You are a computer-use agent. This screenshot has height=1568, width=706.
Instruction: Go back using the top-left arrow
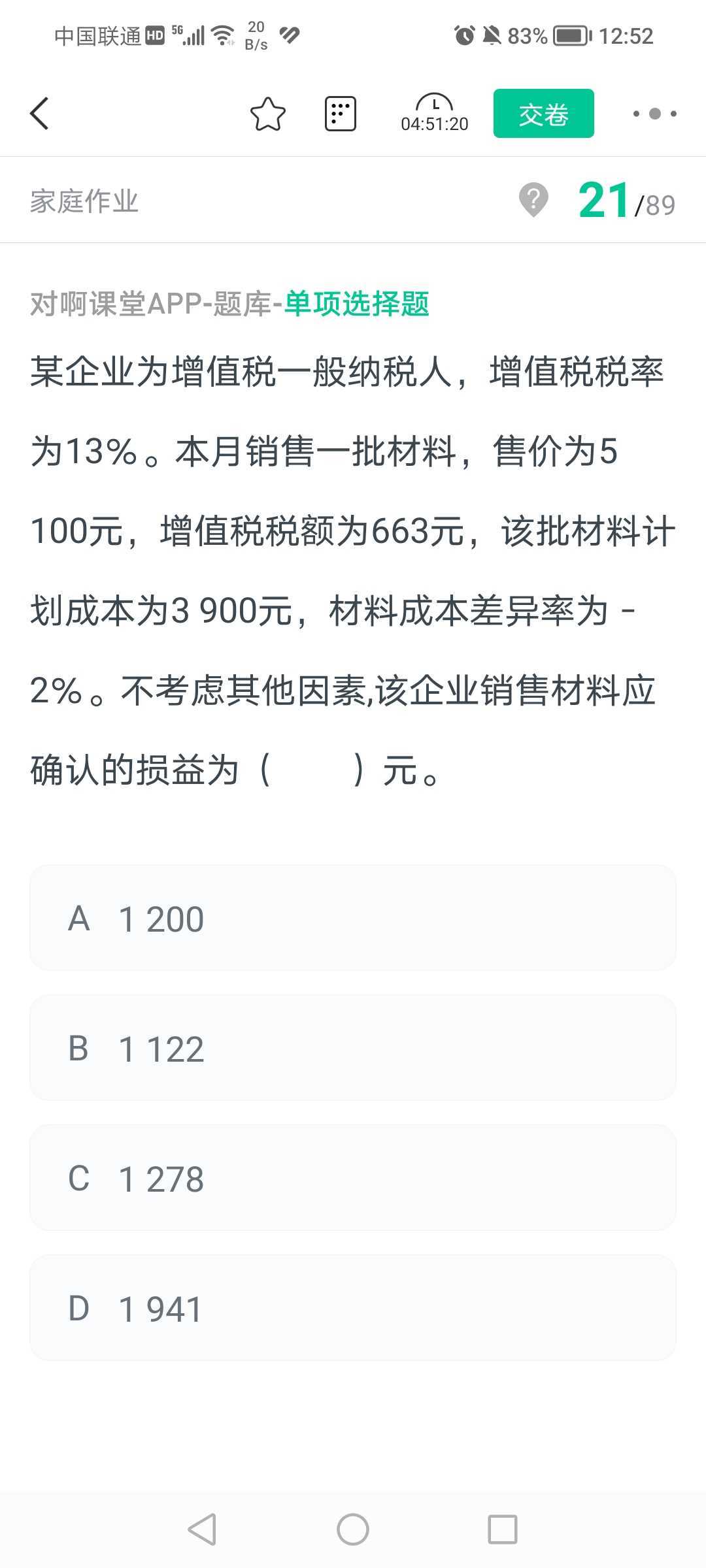point(39,114)
